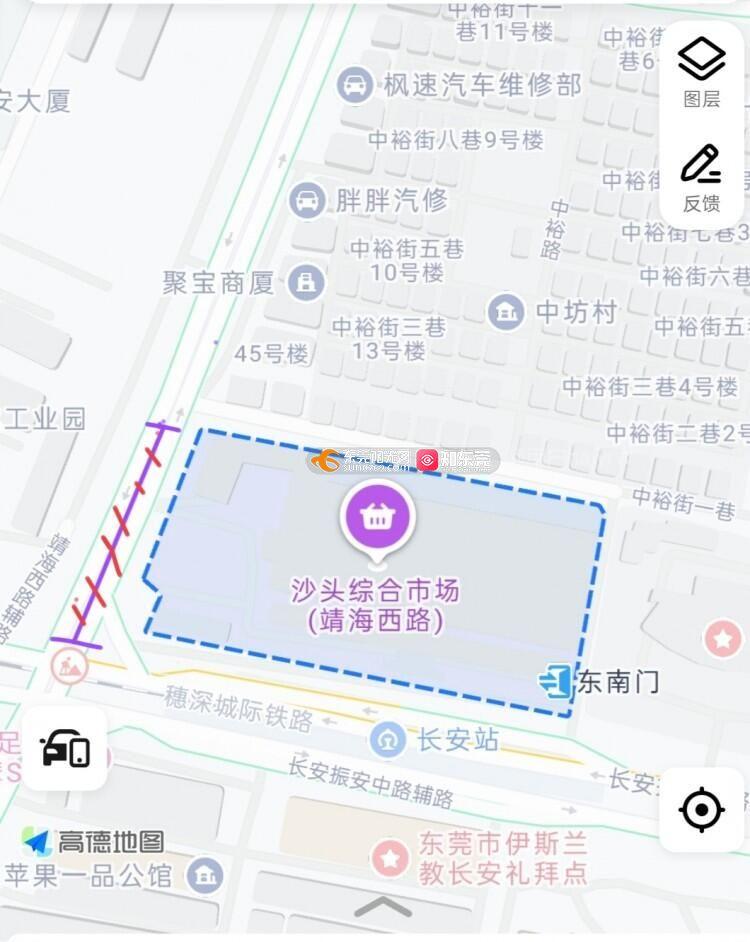Expand the bottom panel using the chevron handle
The width and height of the screenshot is (750, 942).
click(383, 907)
